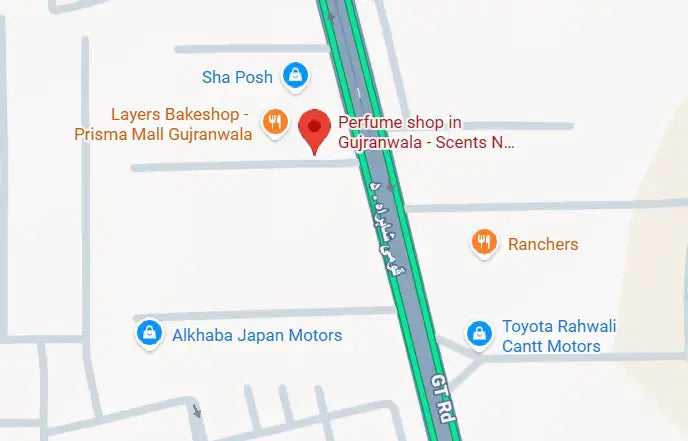Open Toyota Rahwali Cantt Motors marker

(480, 333)
